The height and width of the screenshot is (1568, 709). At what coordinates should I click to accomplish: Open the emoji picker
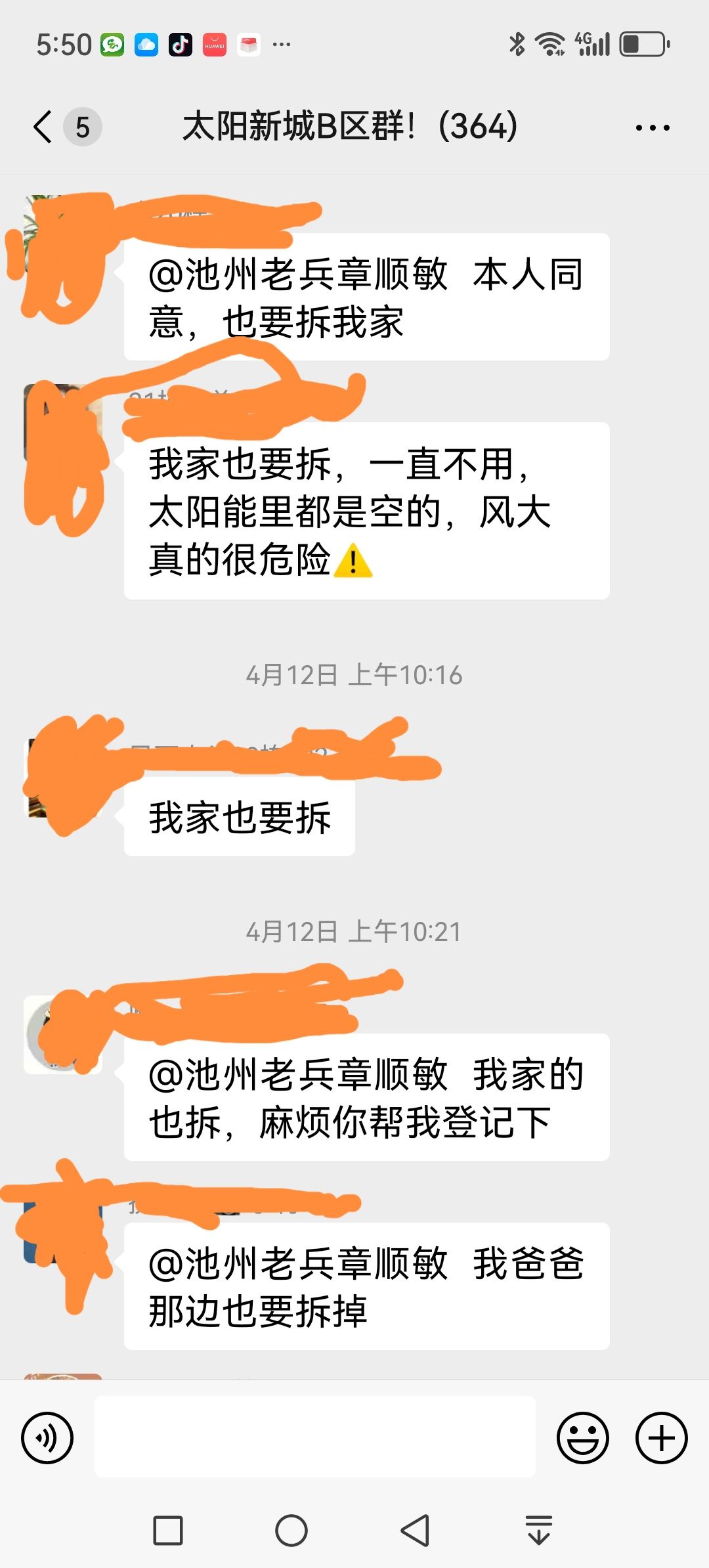point(582,1437)
